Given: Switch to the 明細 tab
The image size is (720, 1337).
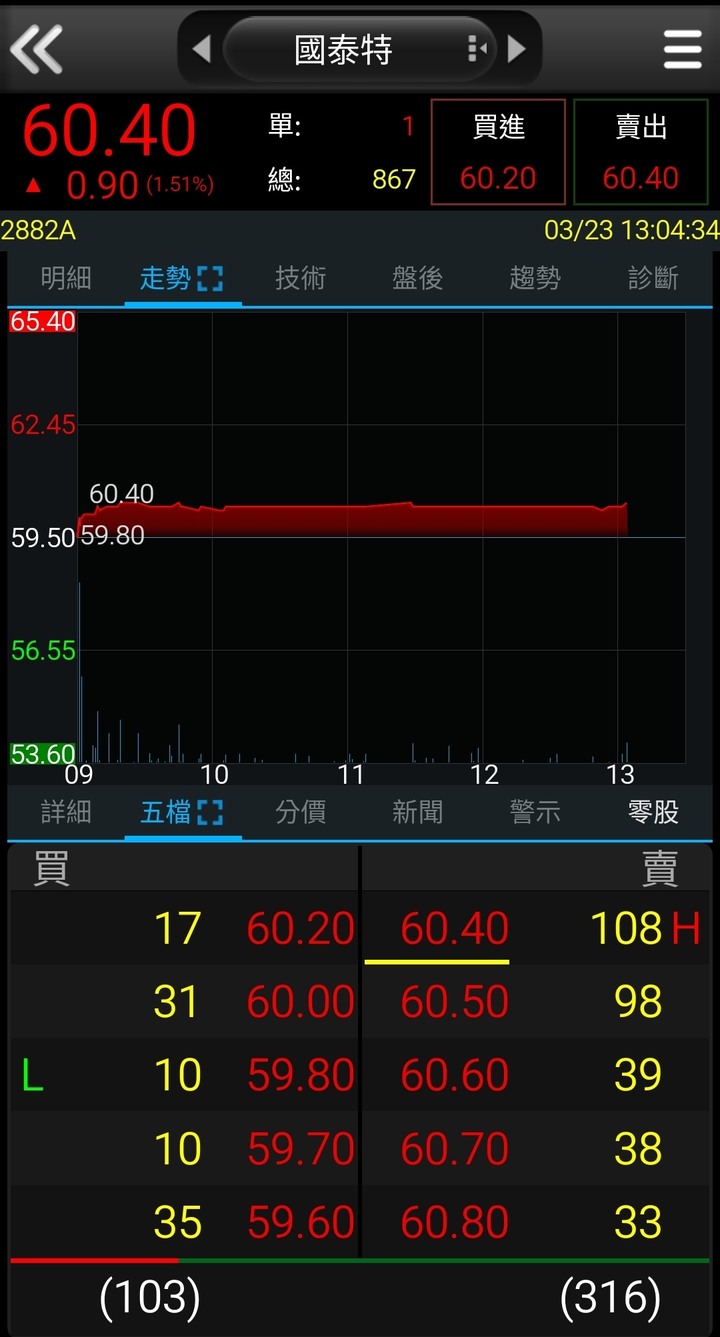Looking at the screenshot, I should [66, 278].
